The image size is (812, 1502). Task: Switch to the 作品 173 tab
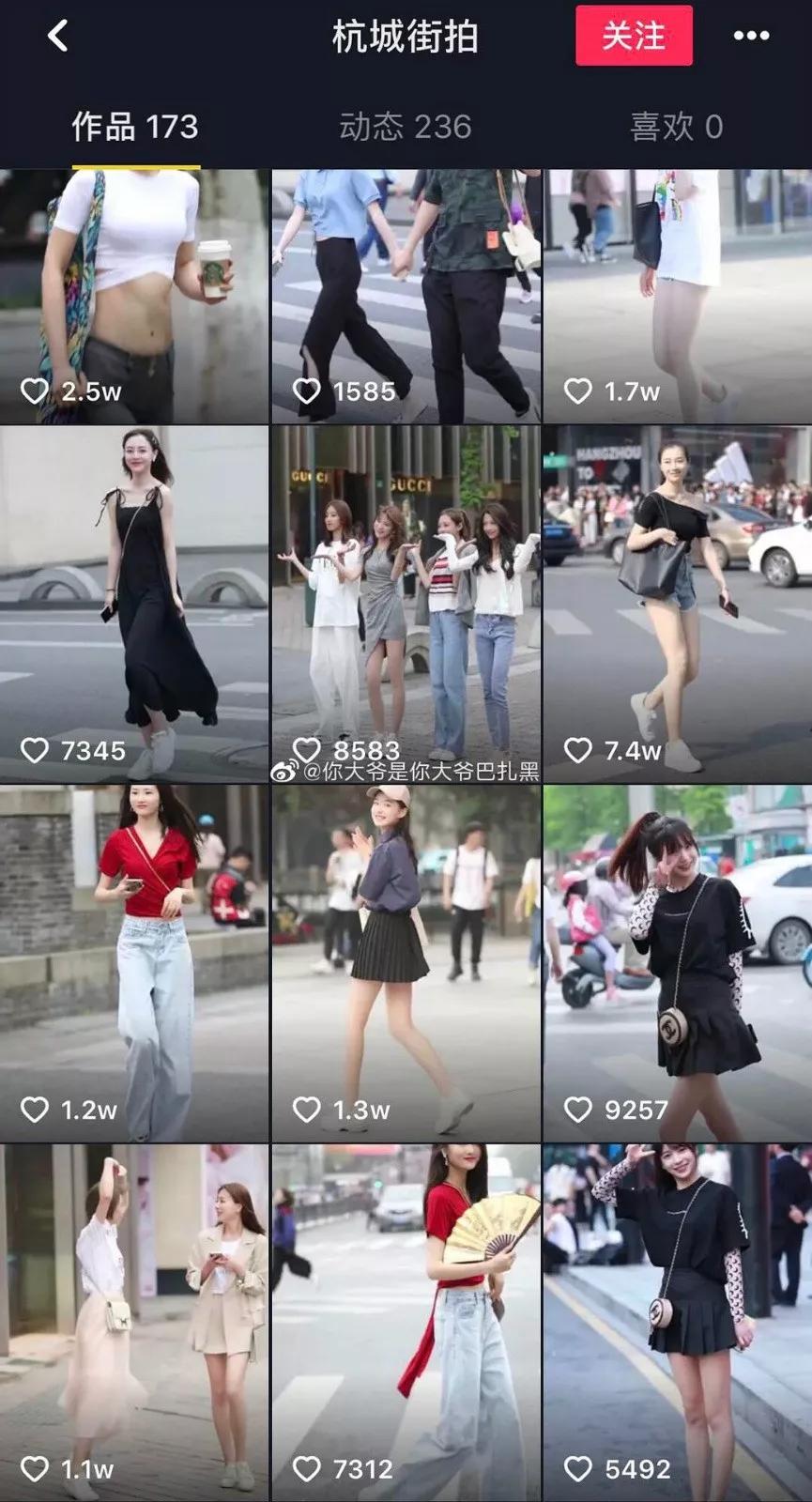(x=135, y=127)
